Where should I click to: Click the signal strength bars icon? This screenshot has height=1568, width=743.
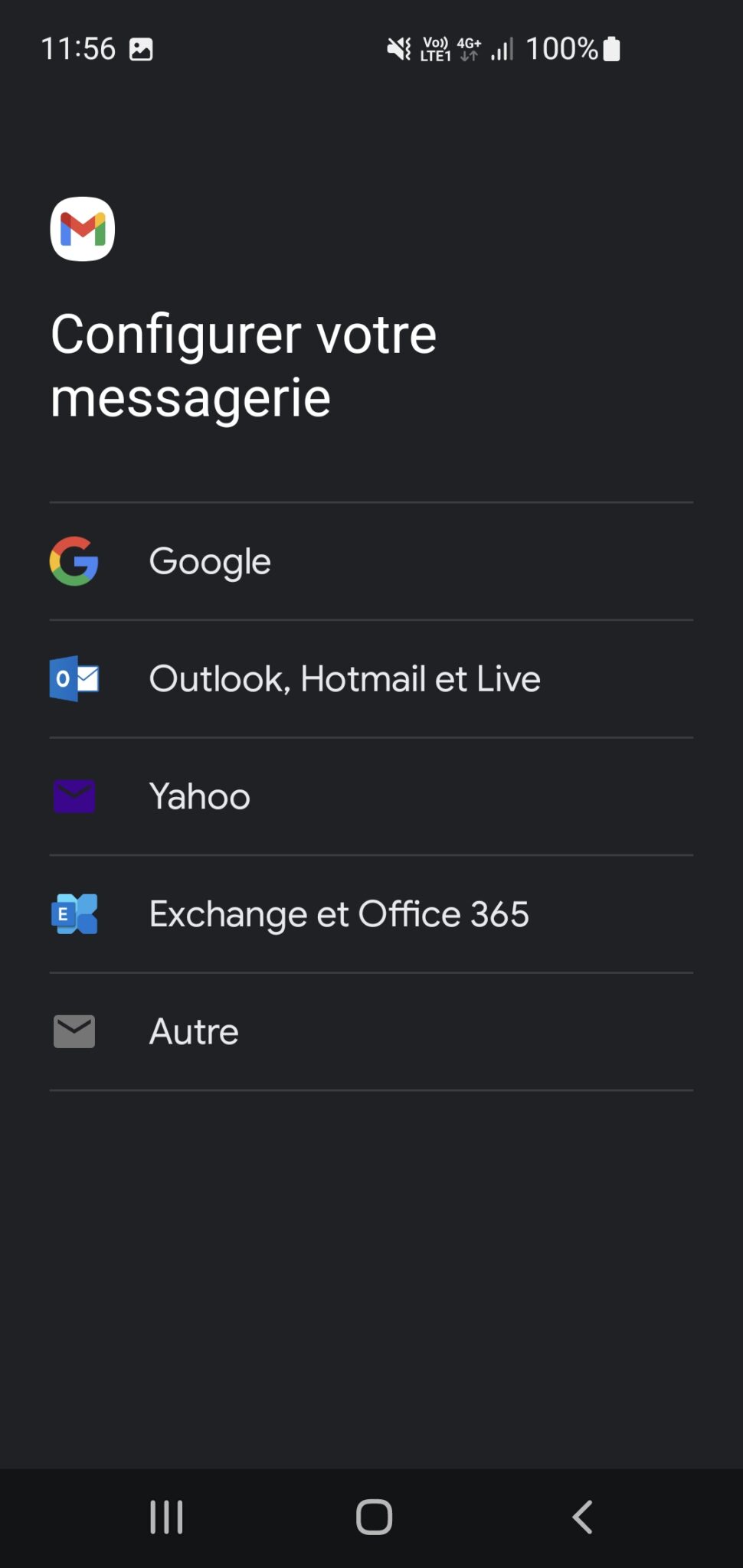502,47
